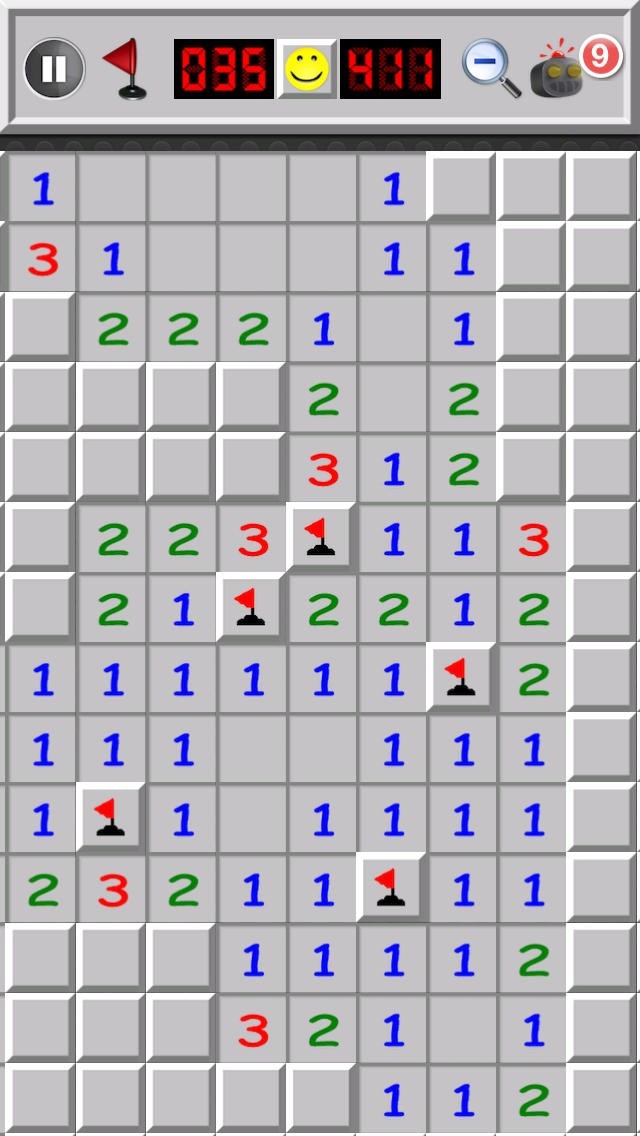Uncover the covered cell in the bottom-right corner
The height and width of the screenshot is (1136, 640).
[602, 1099]
